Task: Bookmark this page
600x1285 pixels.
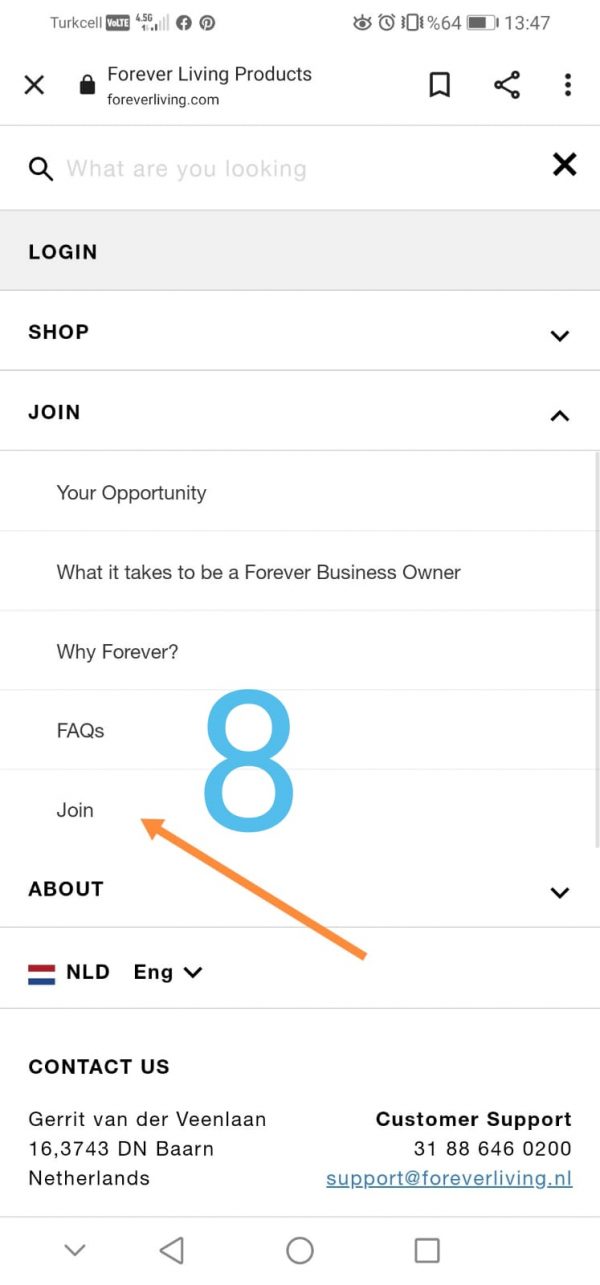Action: 439,85
